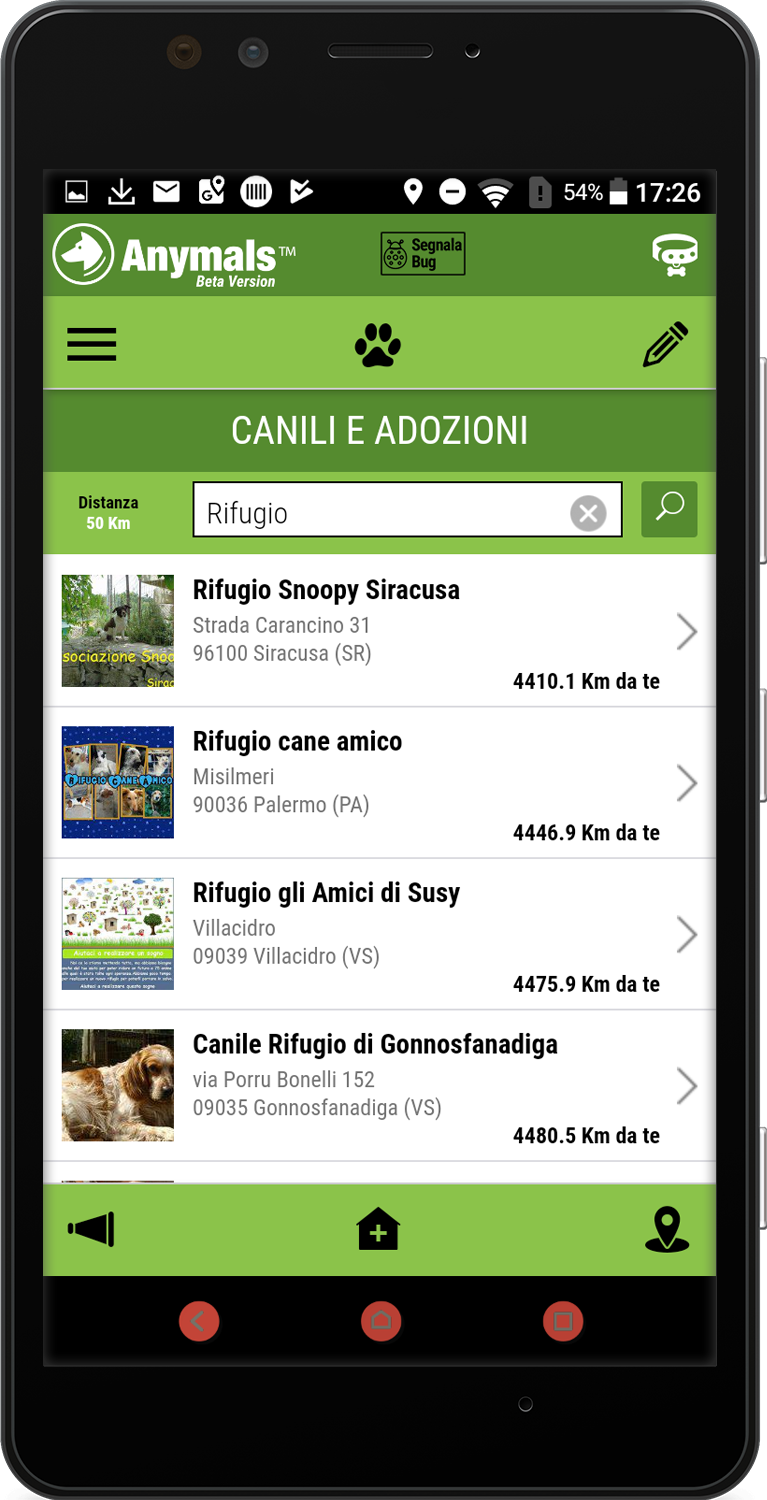This screenshot has width=767, height=1500.
Task: Open Rifugio cane amico
Action: (x=380, y=783)
